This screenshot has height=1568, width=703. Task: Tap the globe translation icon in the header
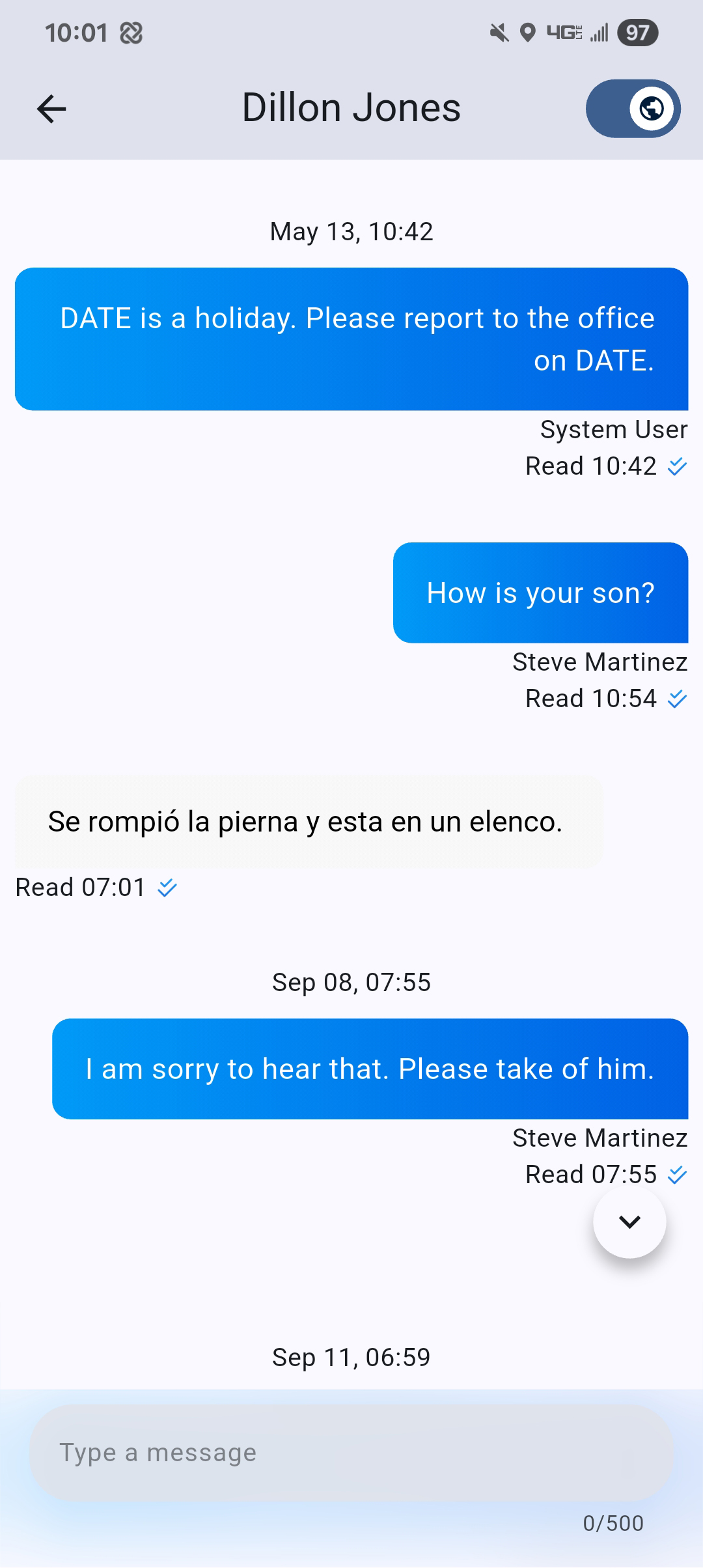pos(652,109)
